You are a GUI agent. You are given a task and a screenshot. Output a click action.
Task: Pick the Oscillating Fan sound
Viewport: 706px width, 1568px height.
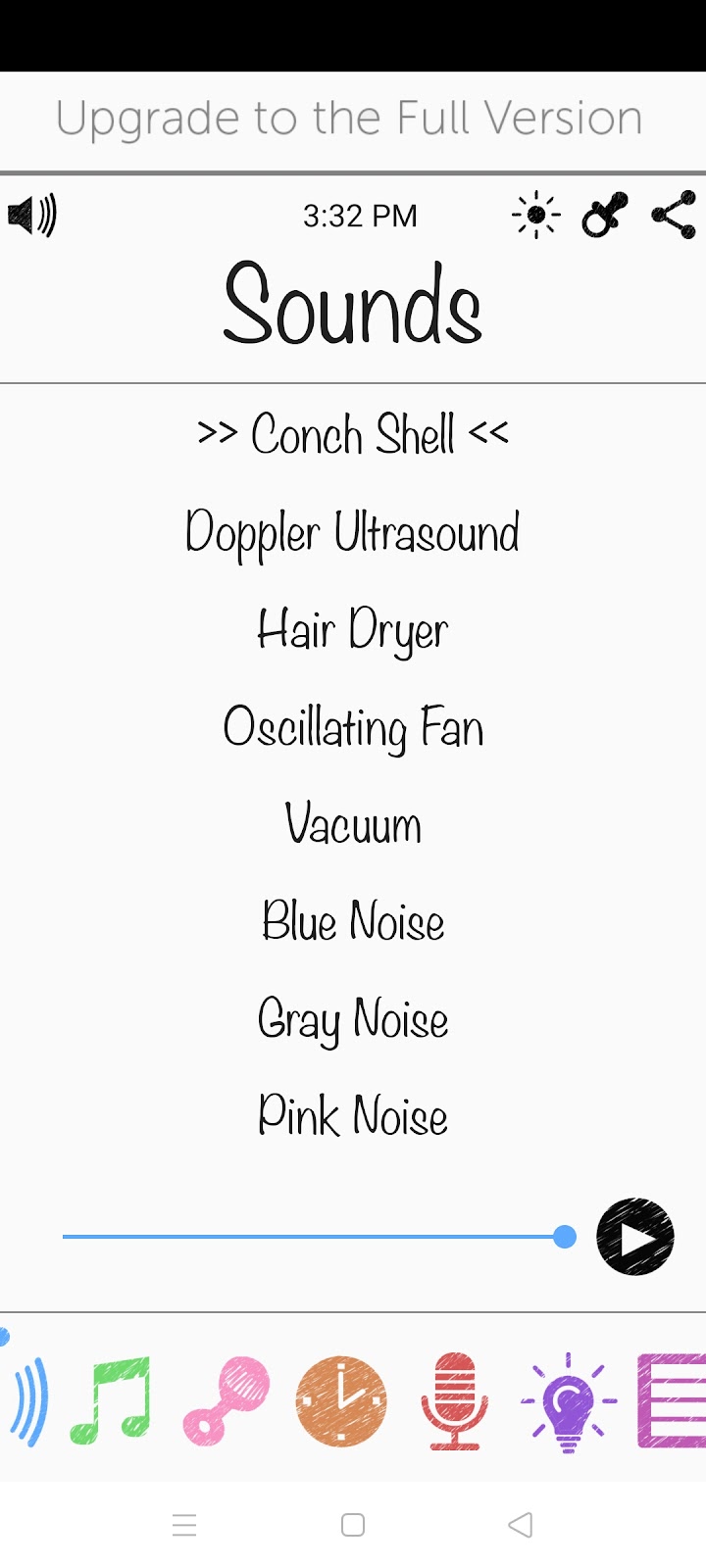coord(353,728)
